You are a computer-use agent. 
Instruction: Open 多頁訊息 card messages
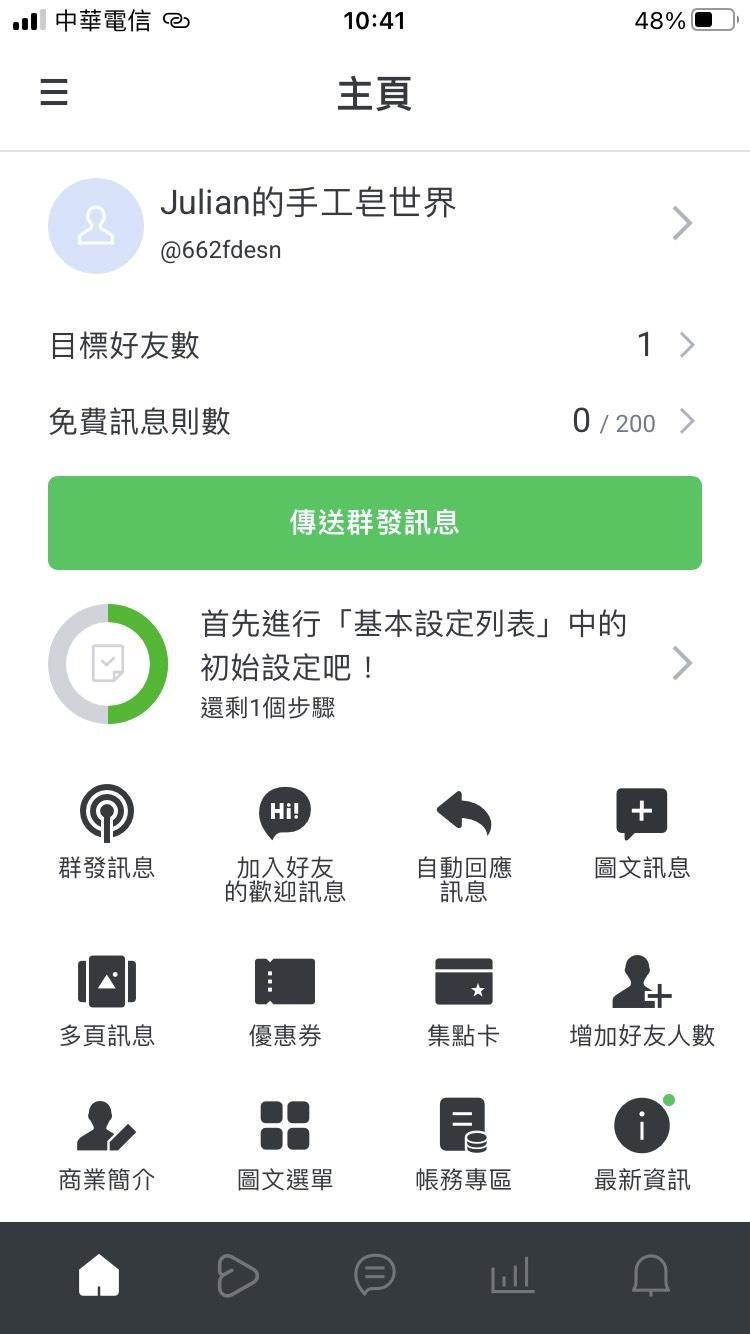tap(107, 1000)
